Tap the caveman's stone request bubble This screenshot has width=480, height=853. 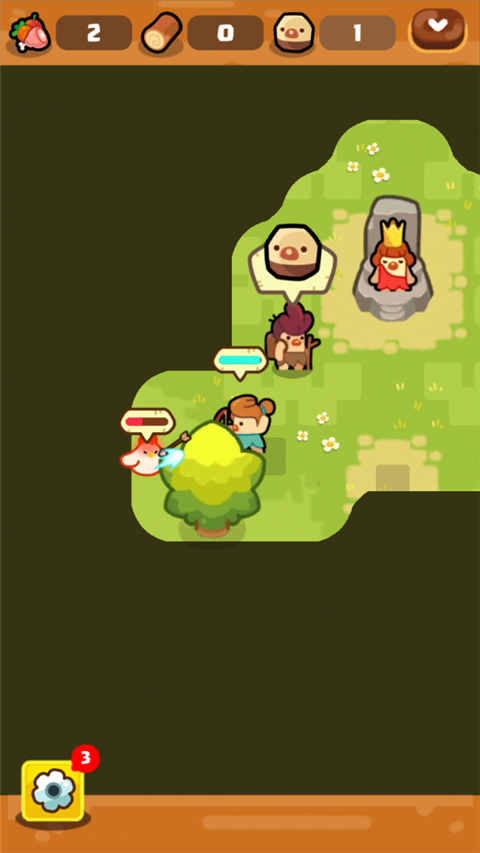[293, 263]
